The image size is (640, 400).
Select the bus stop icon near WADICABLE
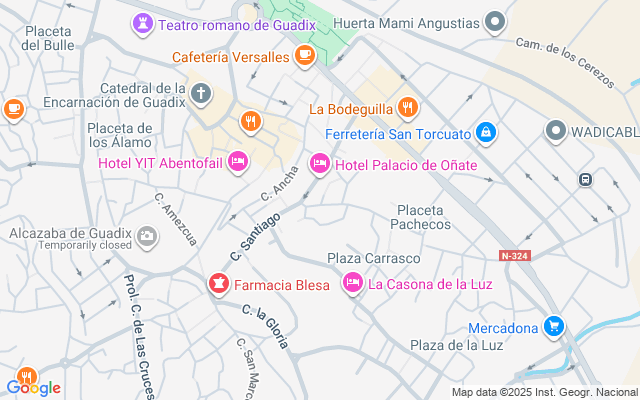(584, 180)
